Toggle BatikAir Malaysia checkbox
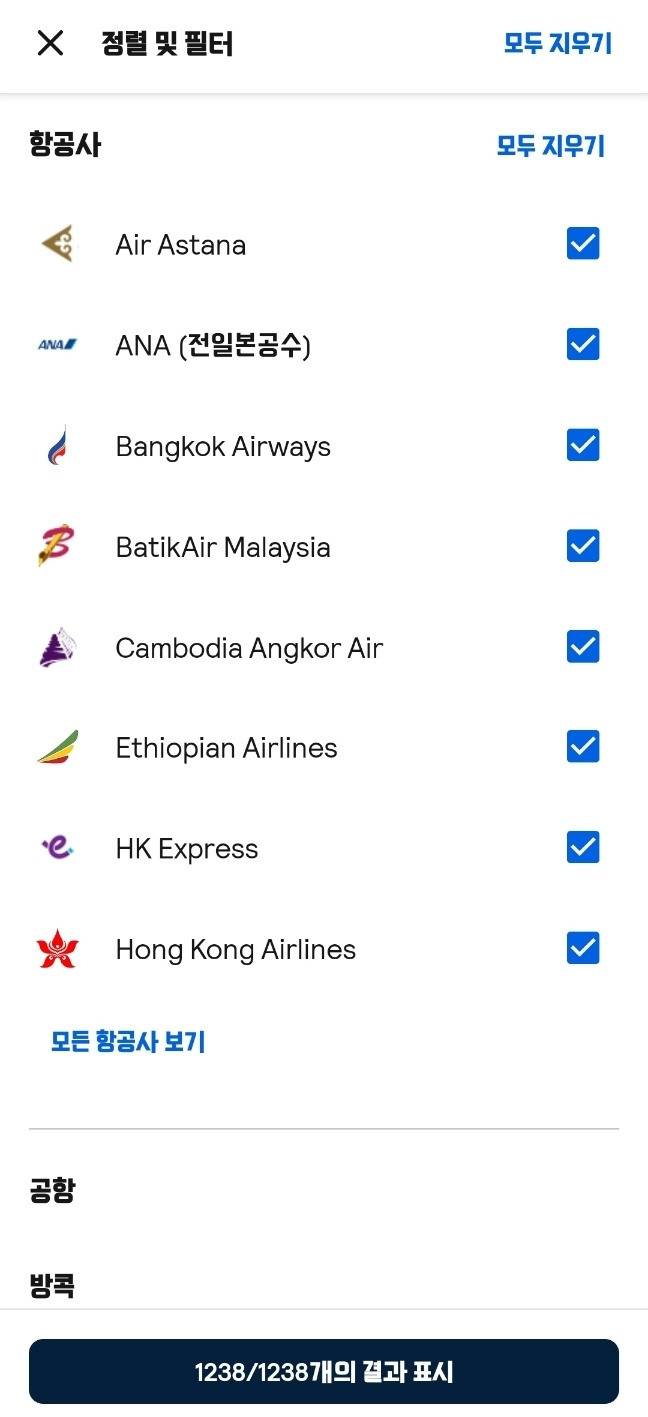The width and height of the screenshot is (648, 1417). click(x=583, y=546)
